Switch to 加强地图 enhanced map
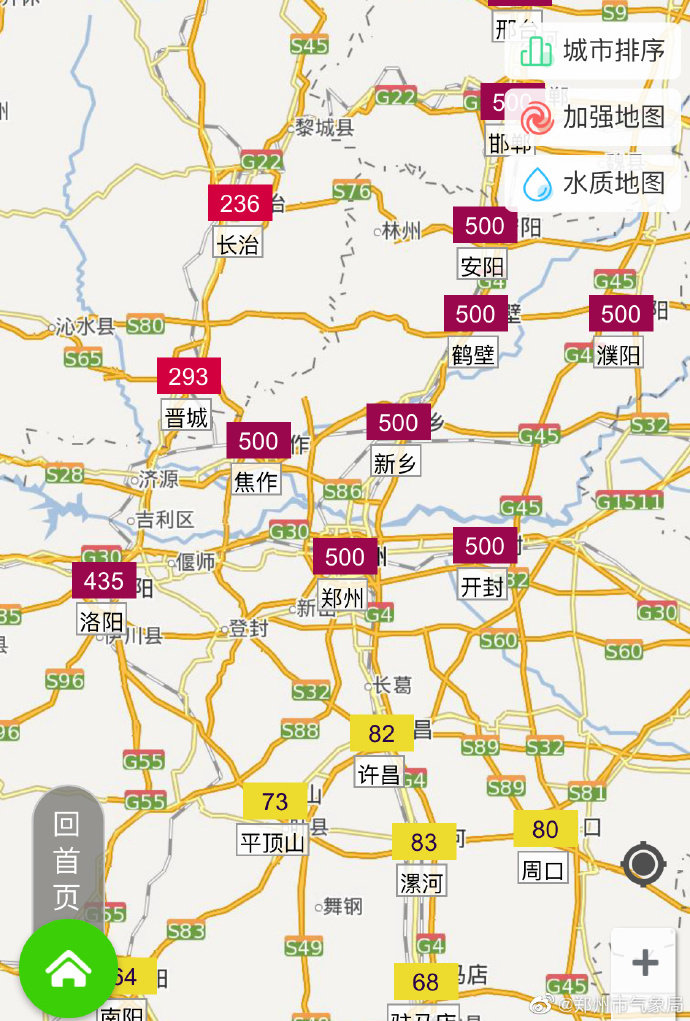690x1021 pixels. pyautogui.click(x=593, y=117)
